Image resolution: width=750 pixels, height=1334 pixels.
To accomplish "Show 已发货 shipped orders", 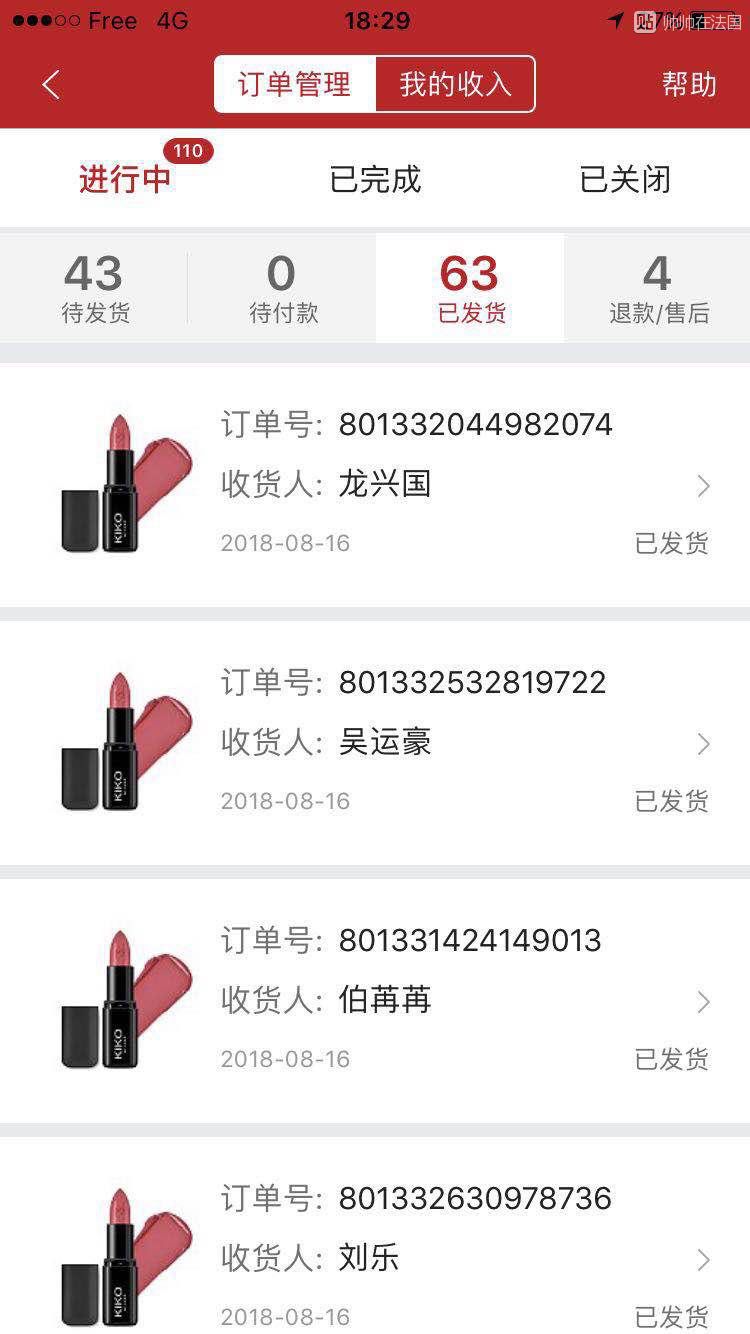I will pos(470,288).
